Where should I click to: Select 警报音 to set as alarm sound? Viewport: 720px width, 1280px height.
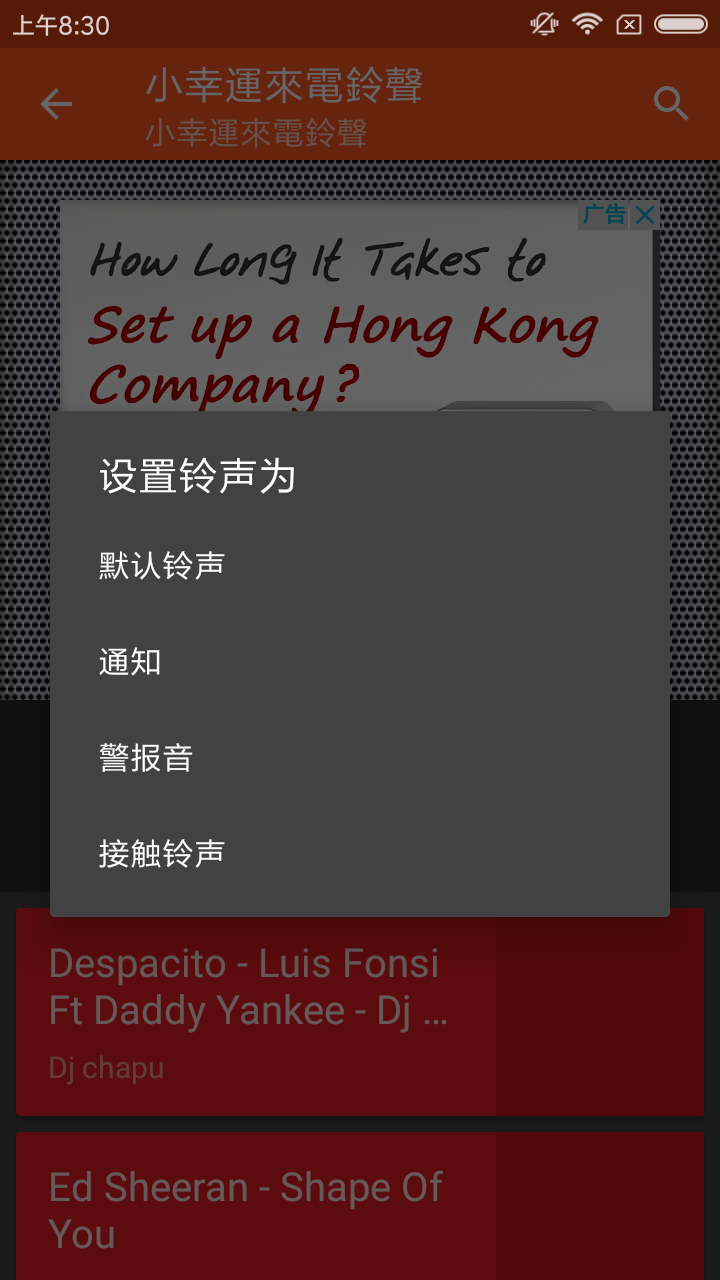(x=145, y=758)
